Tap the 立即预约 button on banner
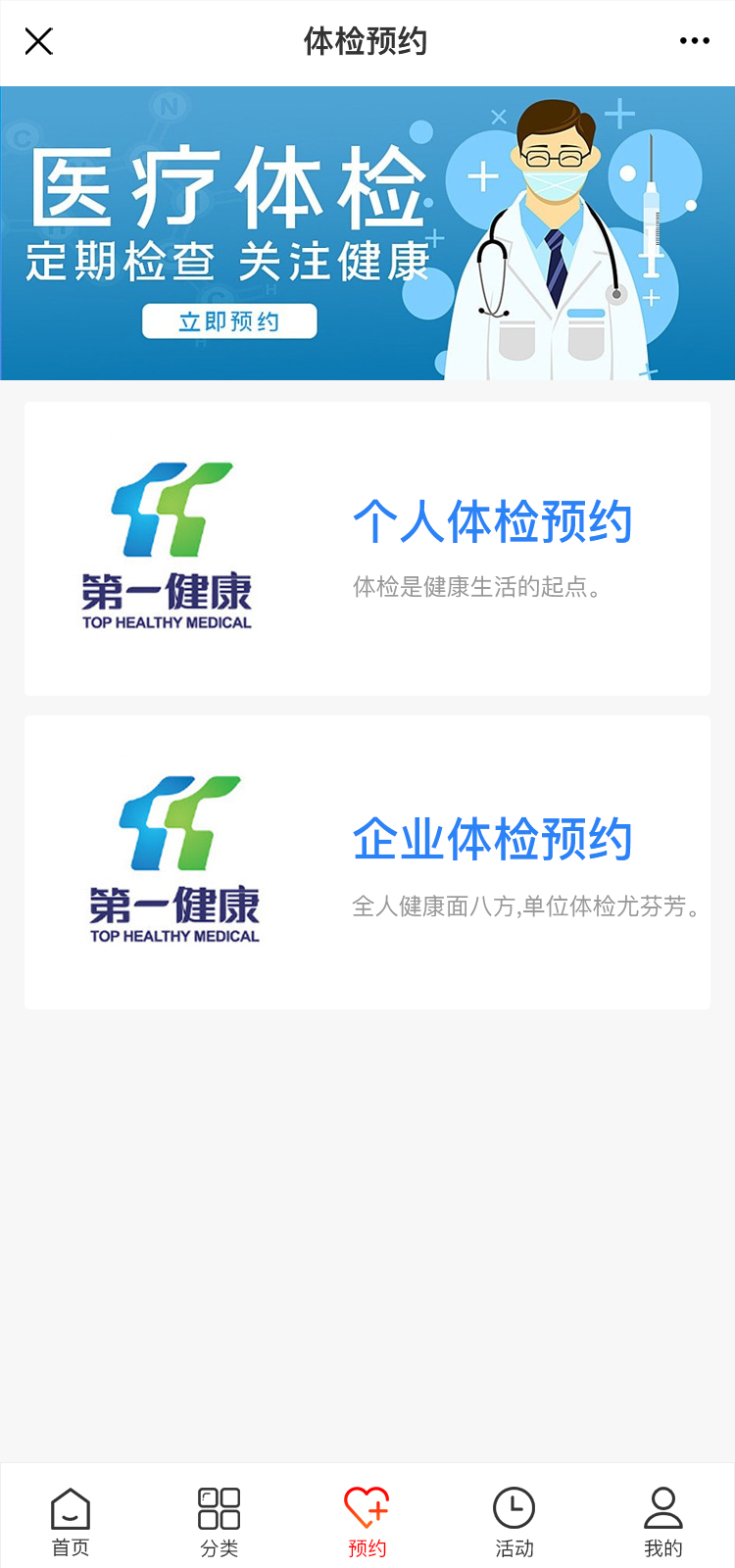The image size is (735, 1568). tap(229, 321)
